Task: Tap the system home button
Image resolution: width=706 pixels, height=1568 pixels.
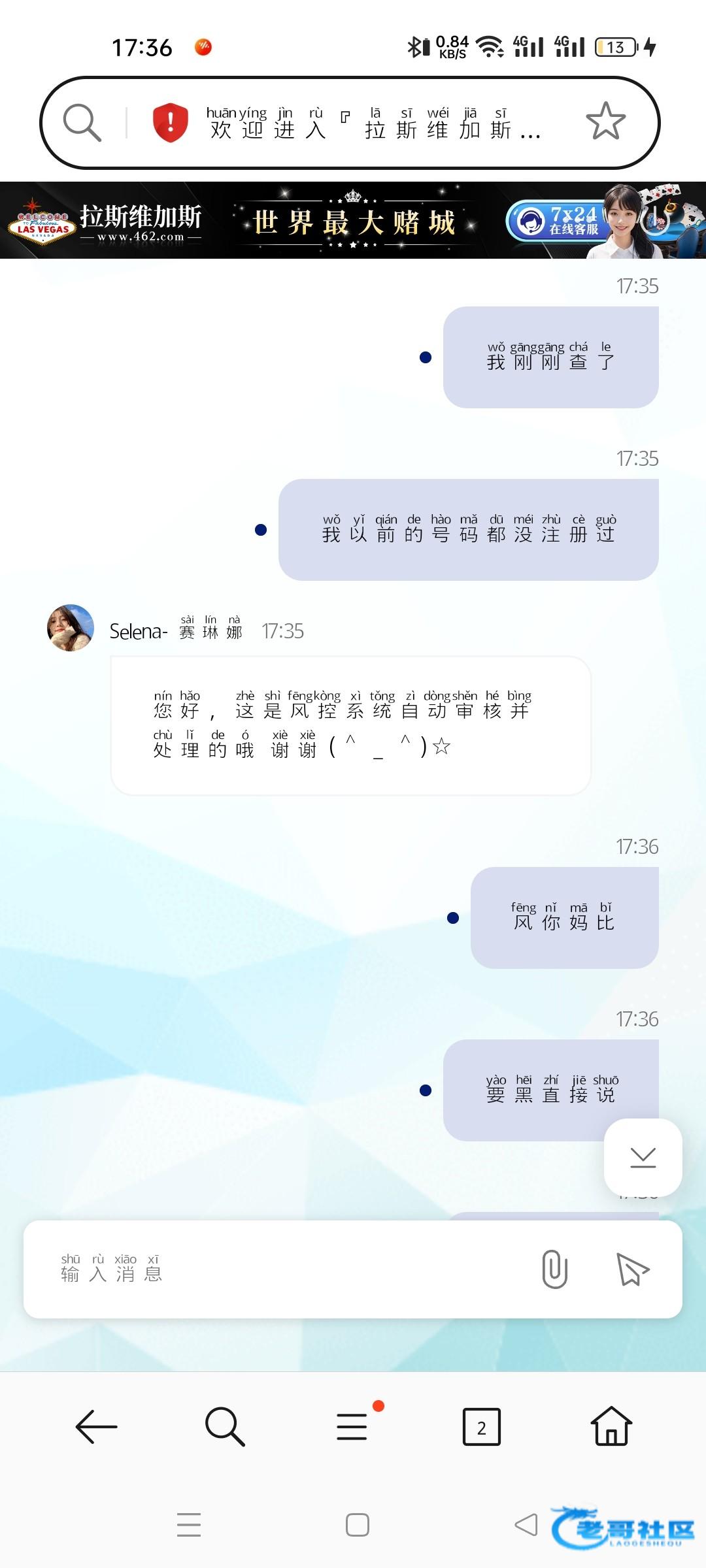Action: (358, 1525)
